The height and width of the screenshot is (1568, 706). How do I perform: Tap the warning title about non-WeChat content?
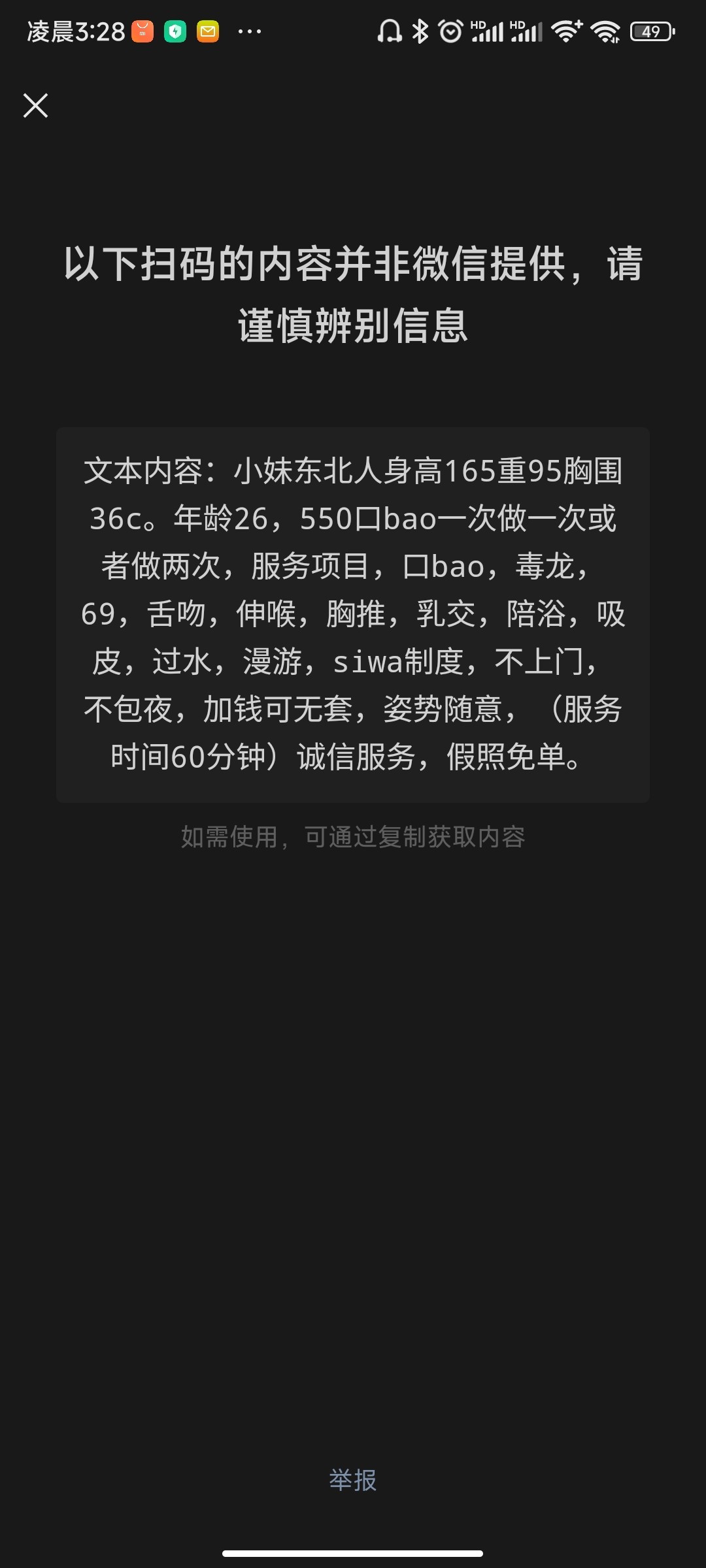pyautogui.click(x=353, y=294)
